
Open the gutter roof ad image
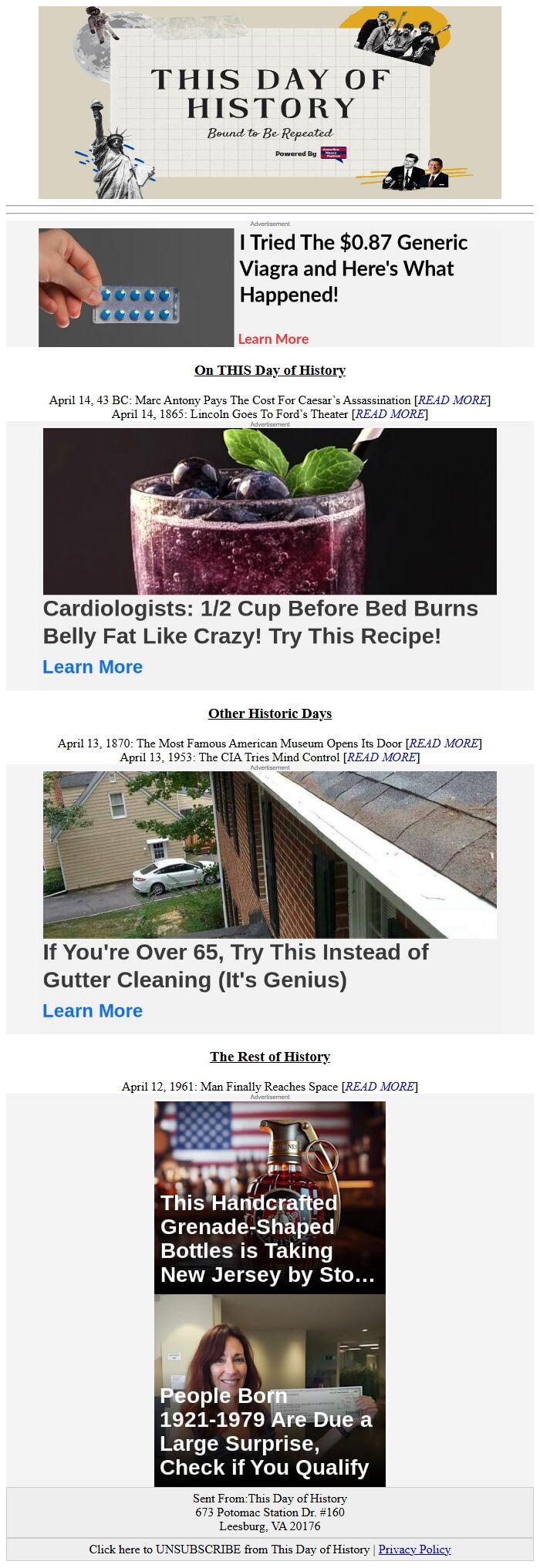pos(270,855)
